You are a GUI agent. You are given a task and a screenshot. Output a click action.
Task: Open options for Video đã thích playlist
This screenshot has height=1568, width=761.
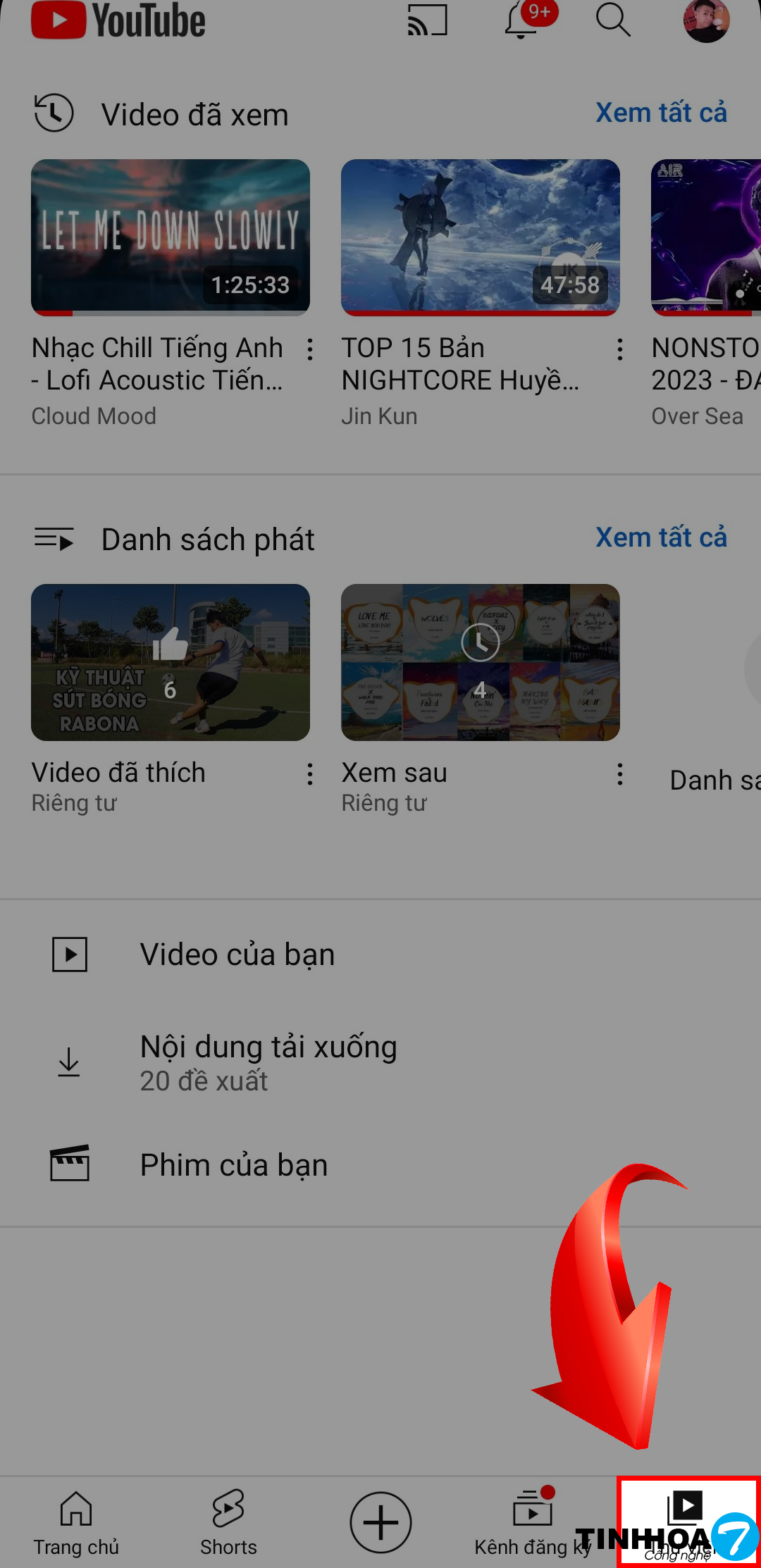[310, 774]
